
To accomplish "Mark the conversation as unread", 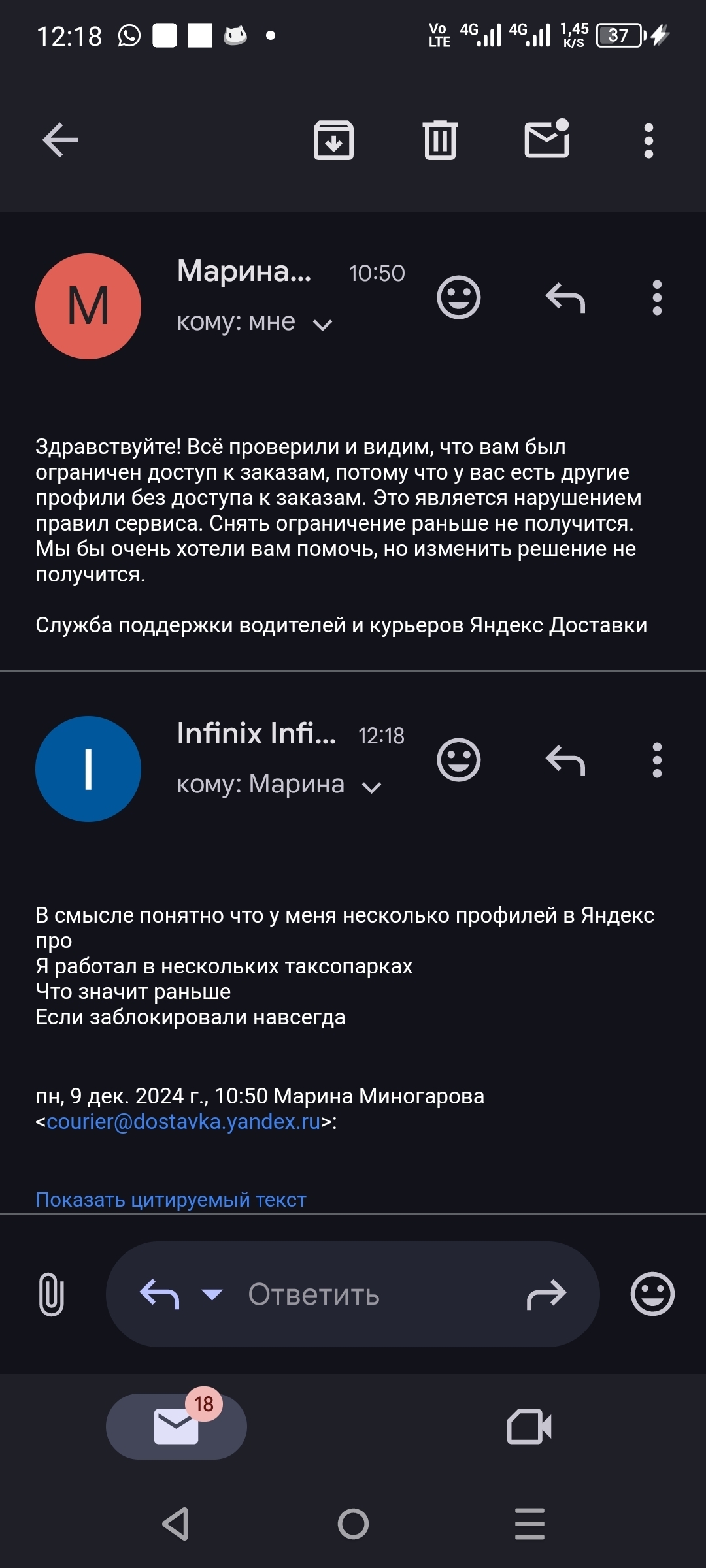I will 547,139.
